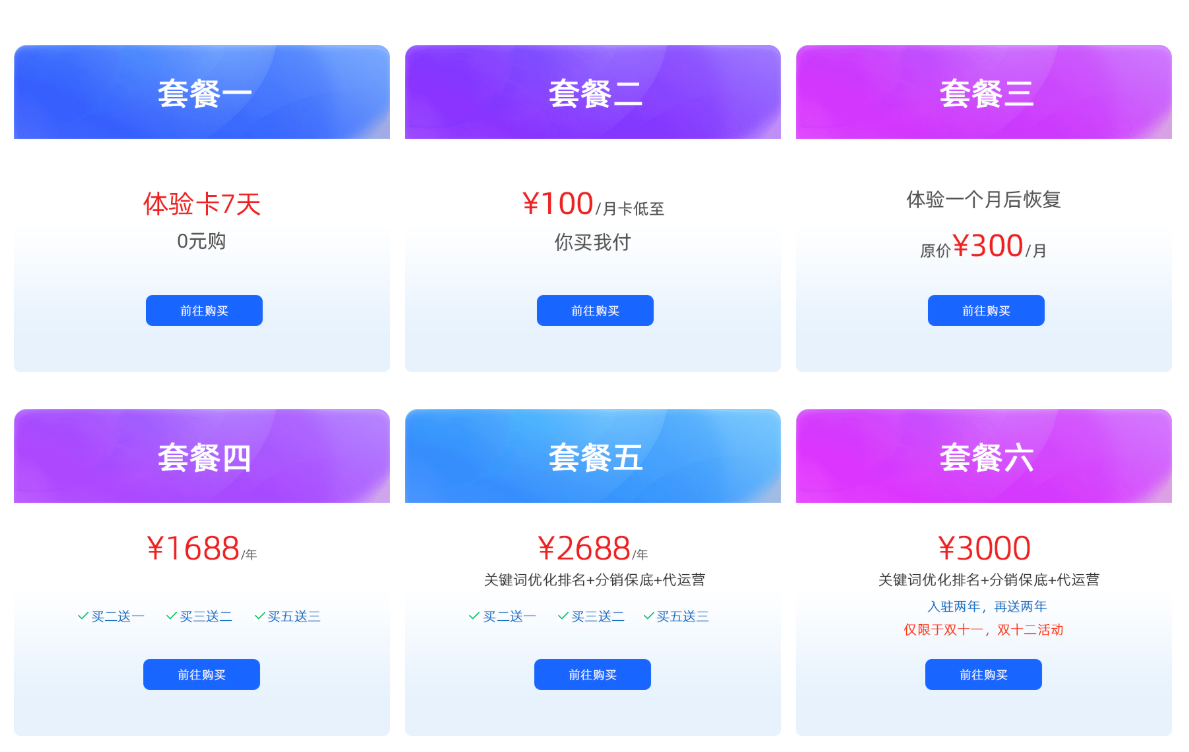
Task: Go to purchase 套餐五 with 前往购买
Action: [x=592, y=675]
